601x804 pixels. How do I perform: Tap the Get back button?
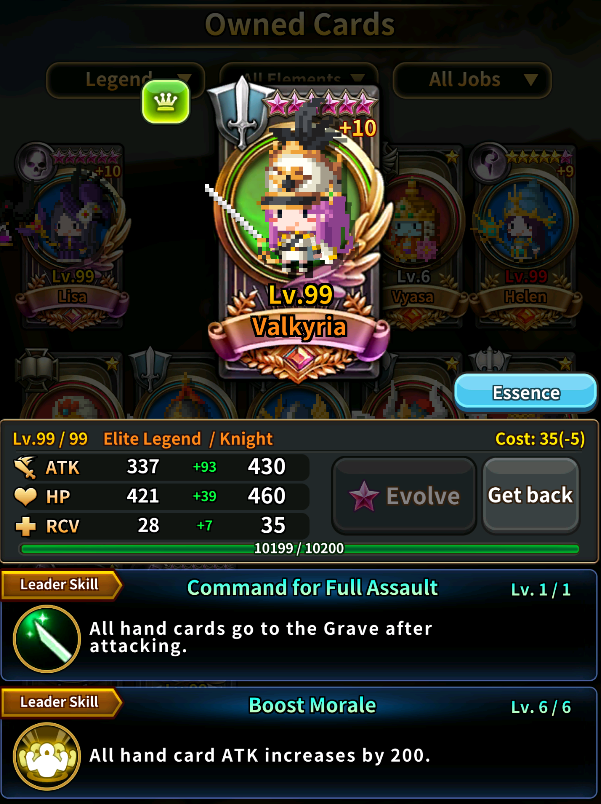(x=530, y=495)
